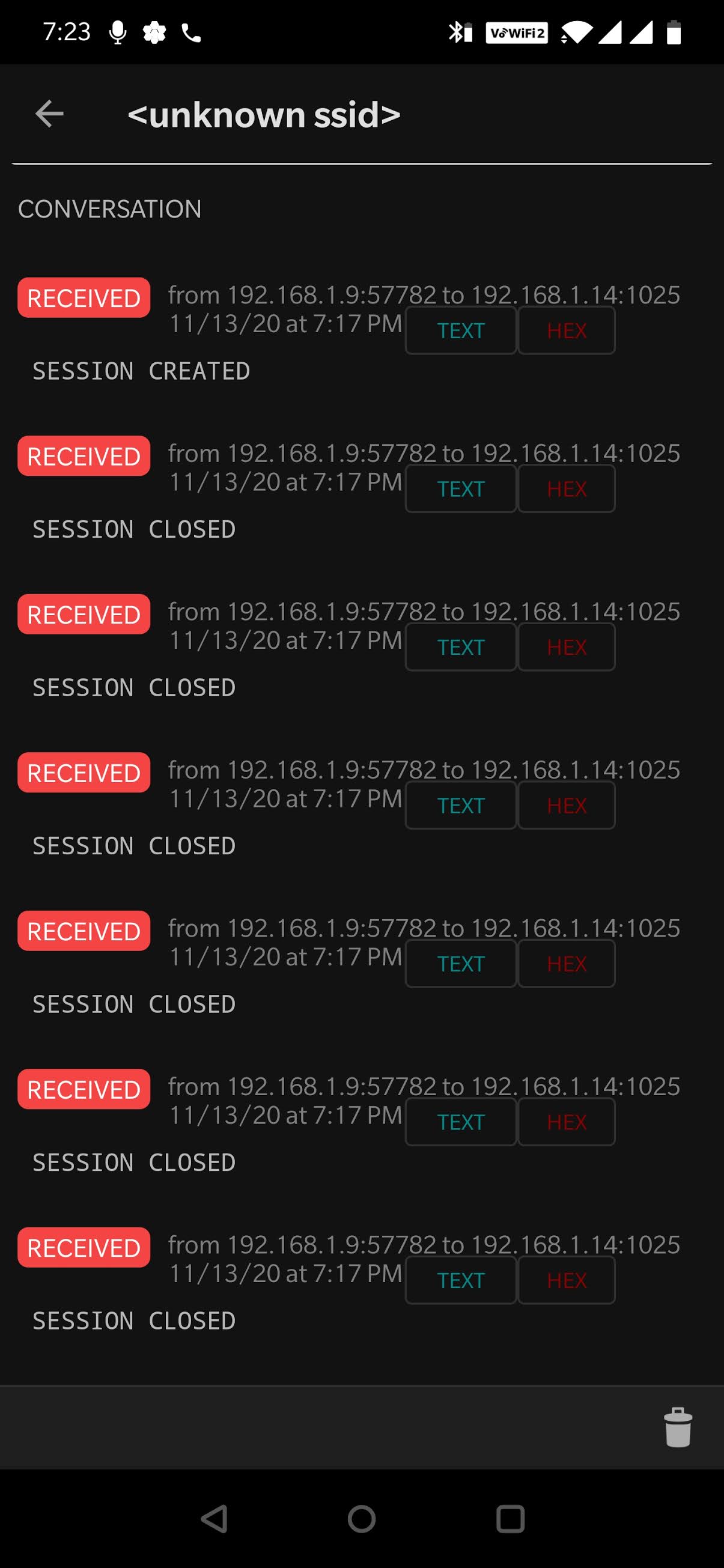This screenshot has width=724, height=1568.
Task: Delete the conversation with the trash icon
Action: [x=677, y=1427]
